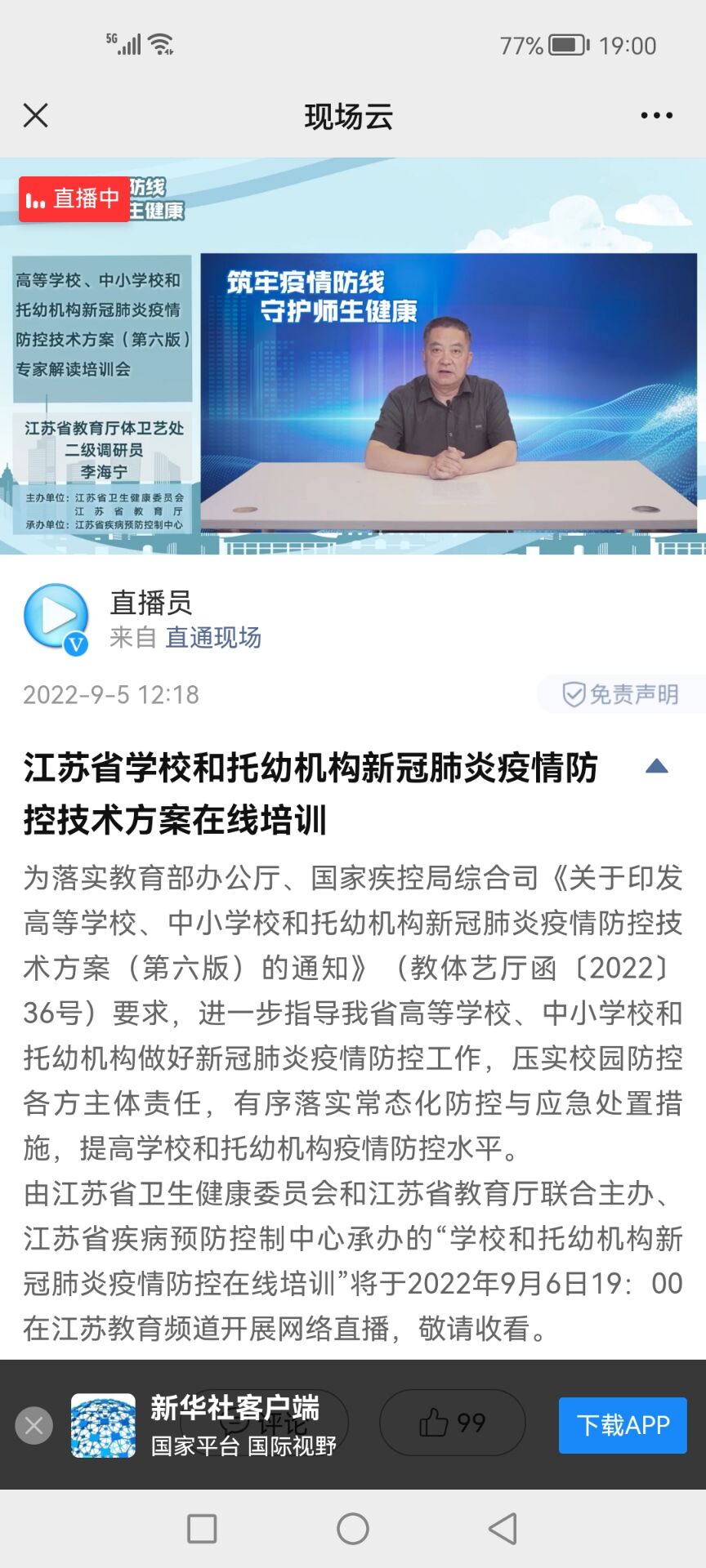Play the live broadcast video
This screenshot has height=1568, width=706.
(x=353, y=356)
